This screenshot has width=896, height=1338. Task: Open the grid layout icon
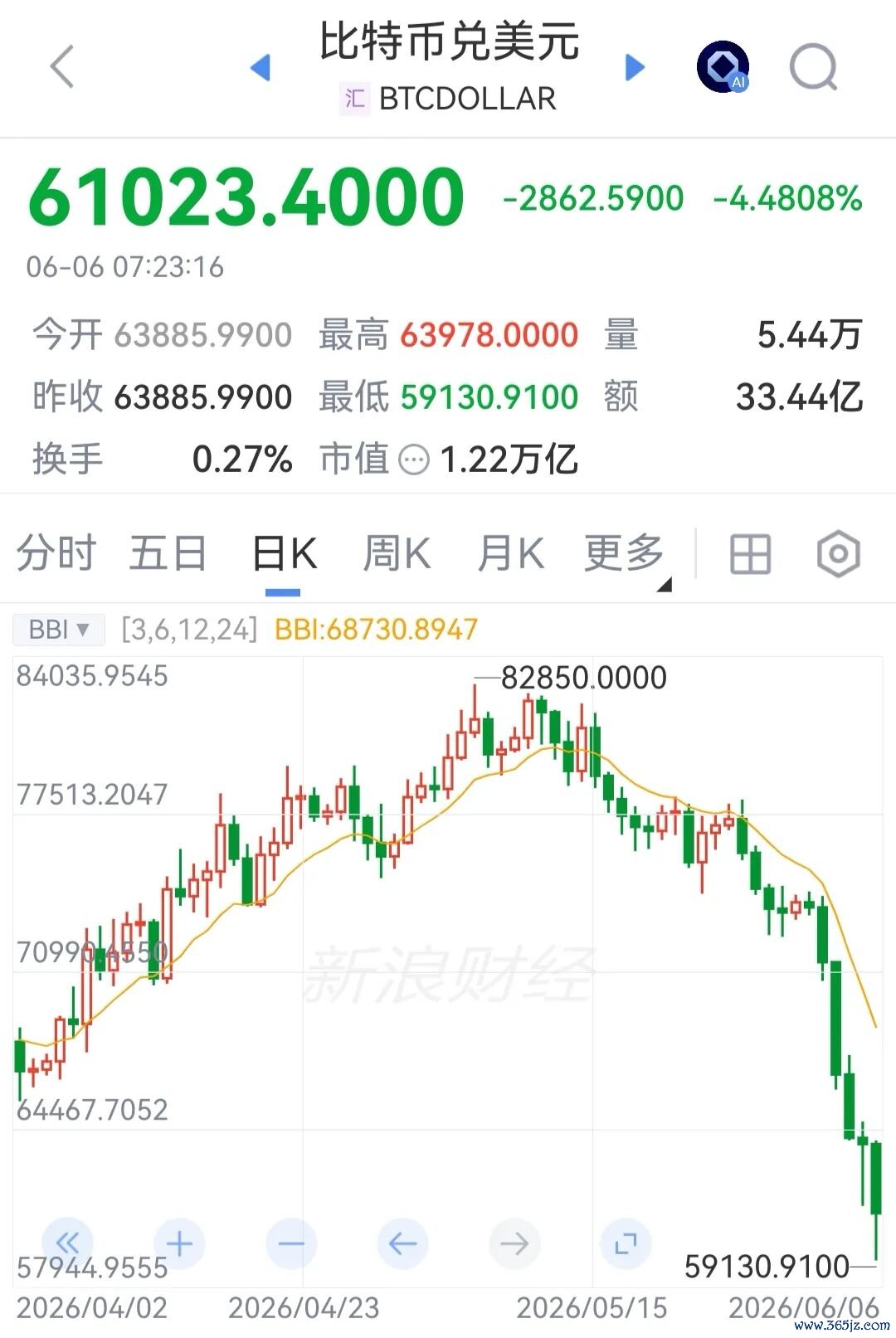coord(751,554)
